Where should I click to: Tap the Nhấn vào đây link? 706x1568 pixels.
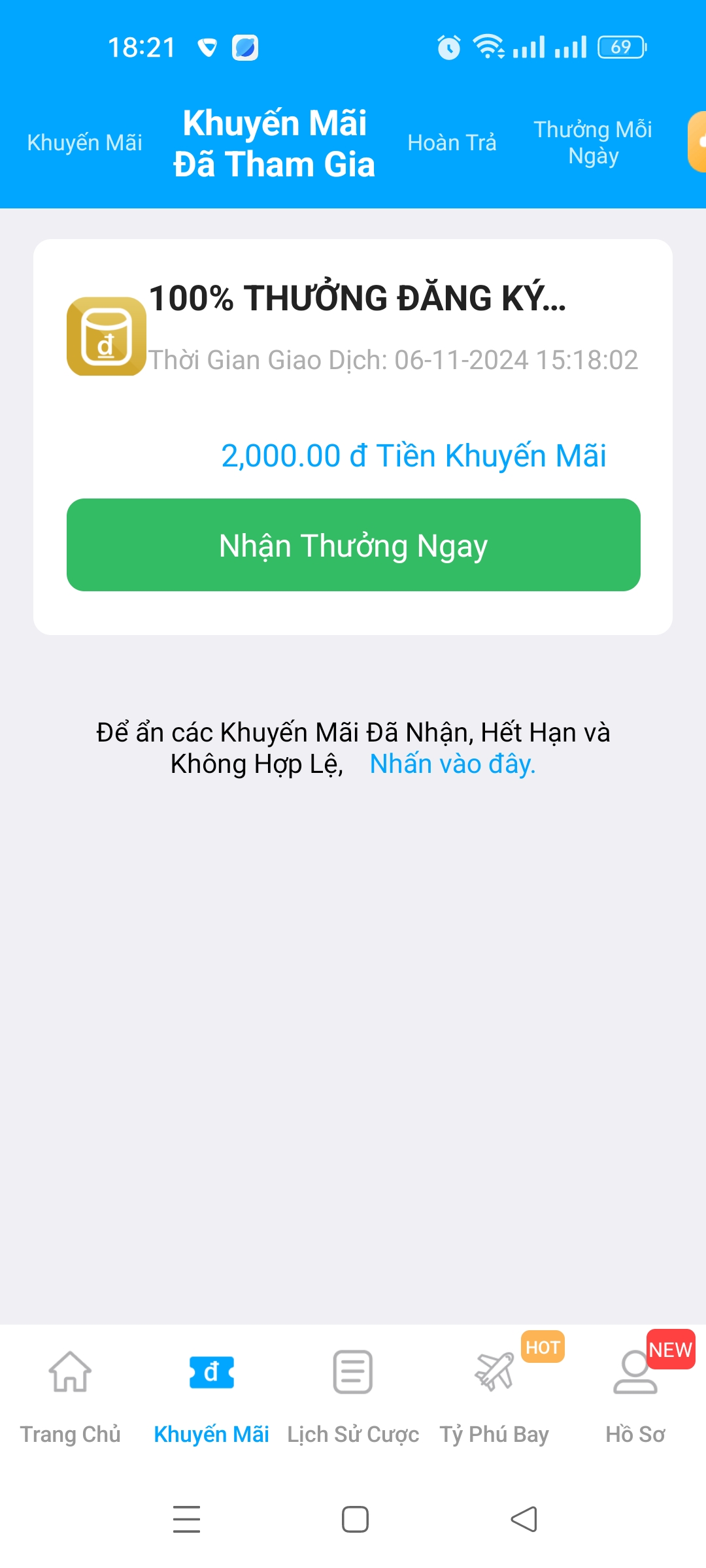pos(452,764)
